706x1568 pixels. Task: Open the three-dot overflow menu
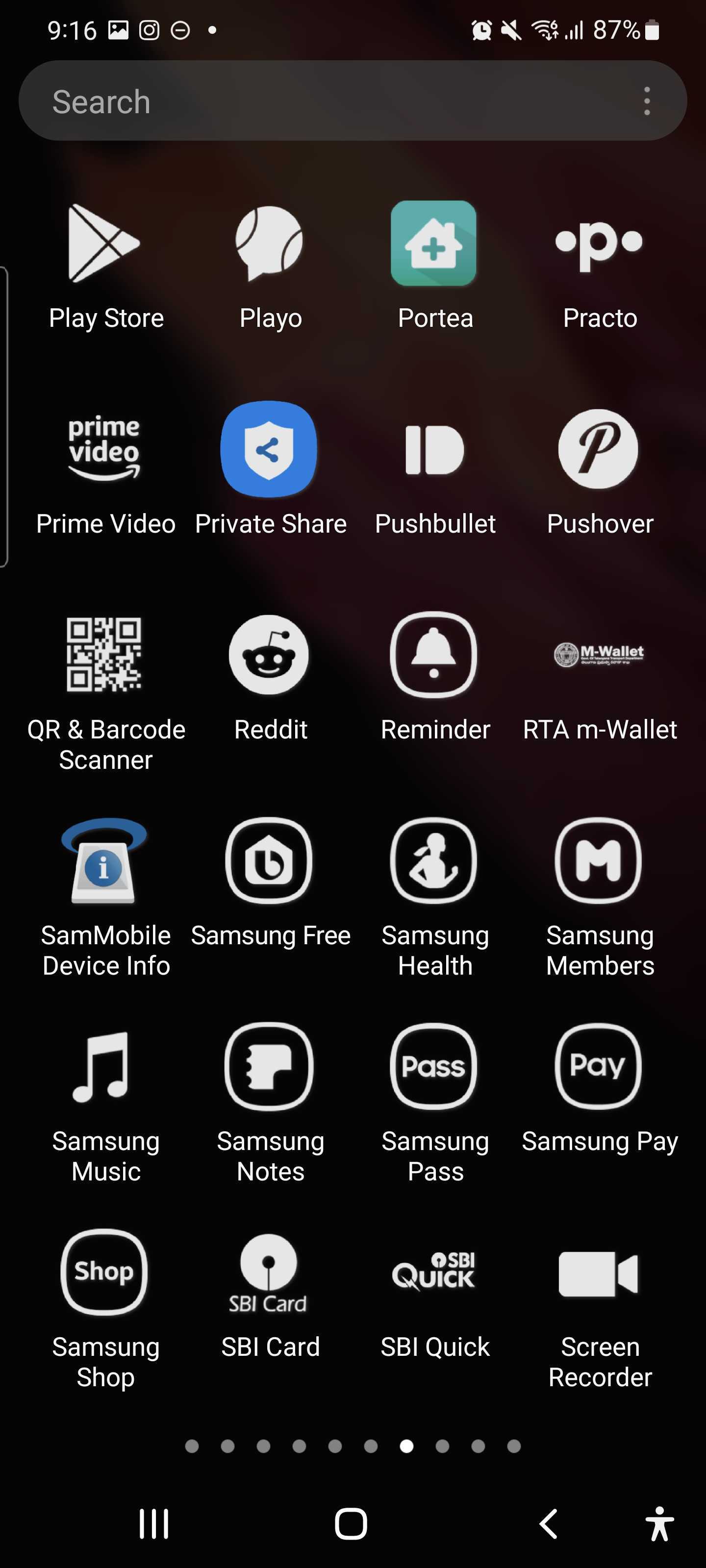(x=646, y=101)
